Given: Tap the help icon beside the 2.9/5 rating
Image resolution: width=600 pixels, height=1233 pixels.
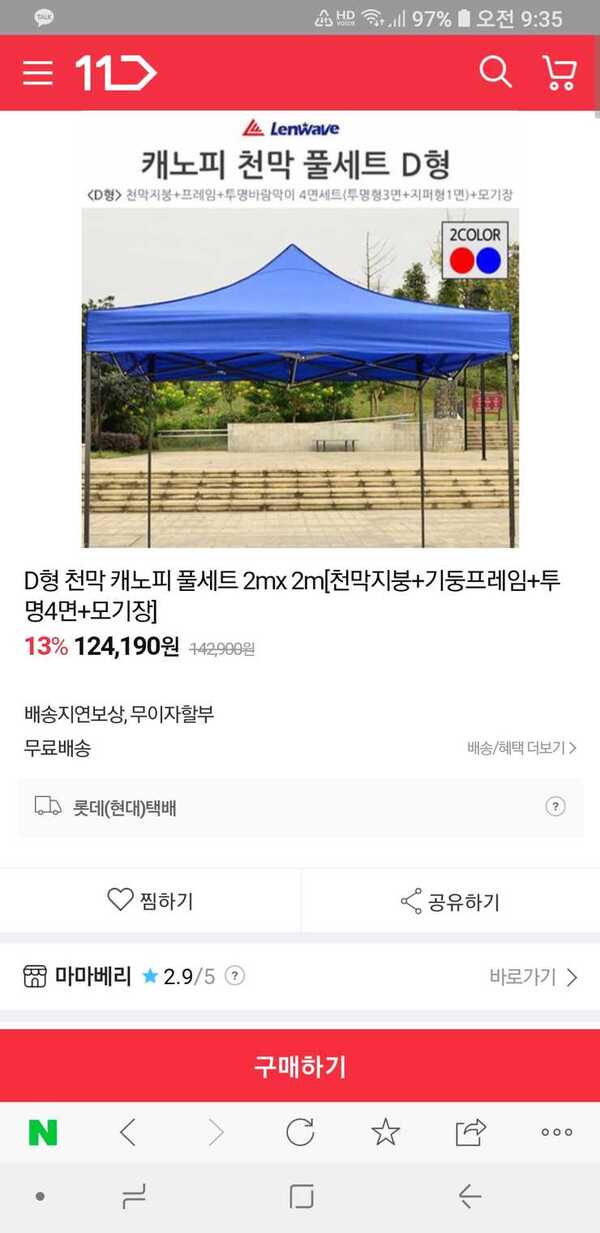Looking at the screenshot, I should pyautogui.click(x=235, y=977).
